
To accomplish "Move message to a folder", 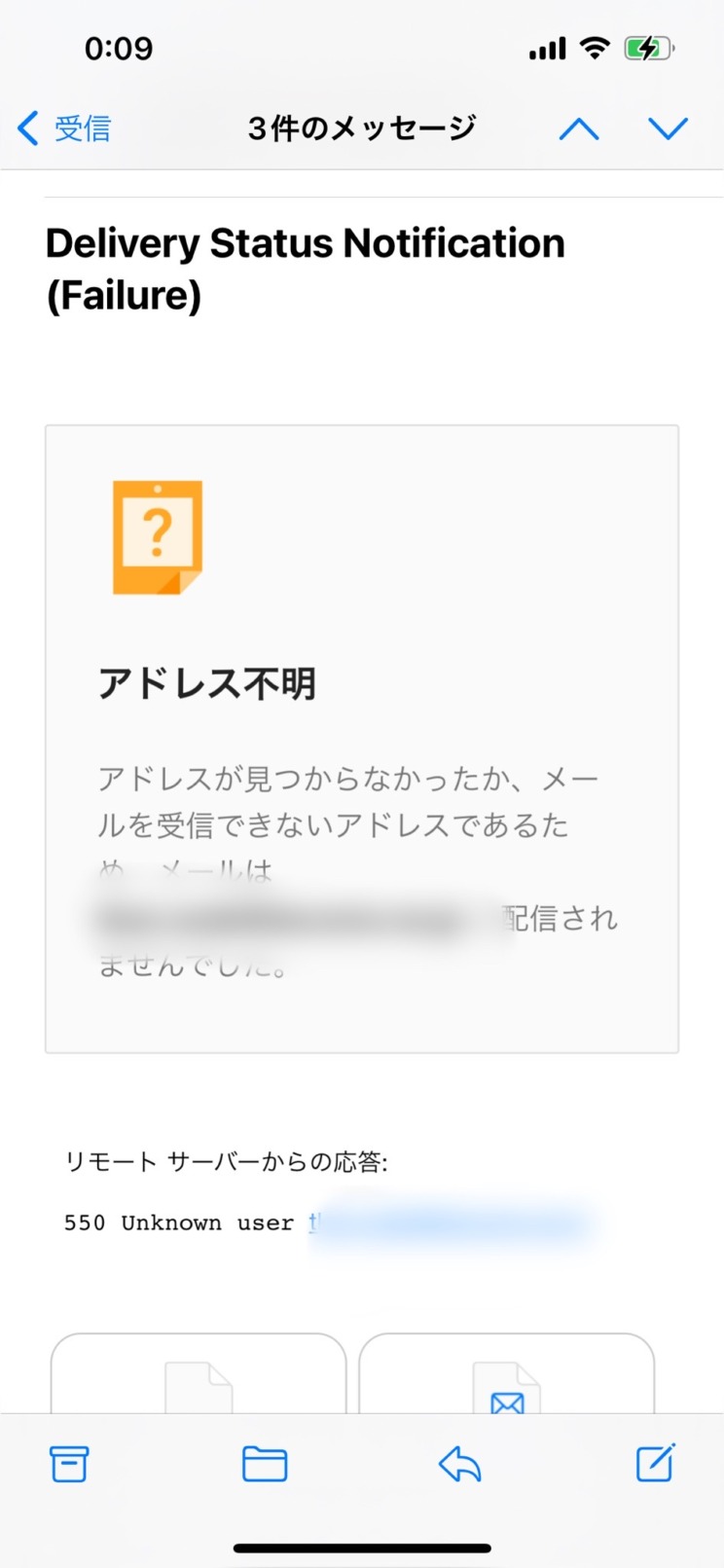I will click(x=264, y=1464).
